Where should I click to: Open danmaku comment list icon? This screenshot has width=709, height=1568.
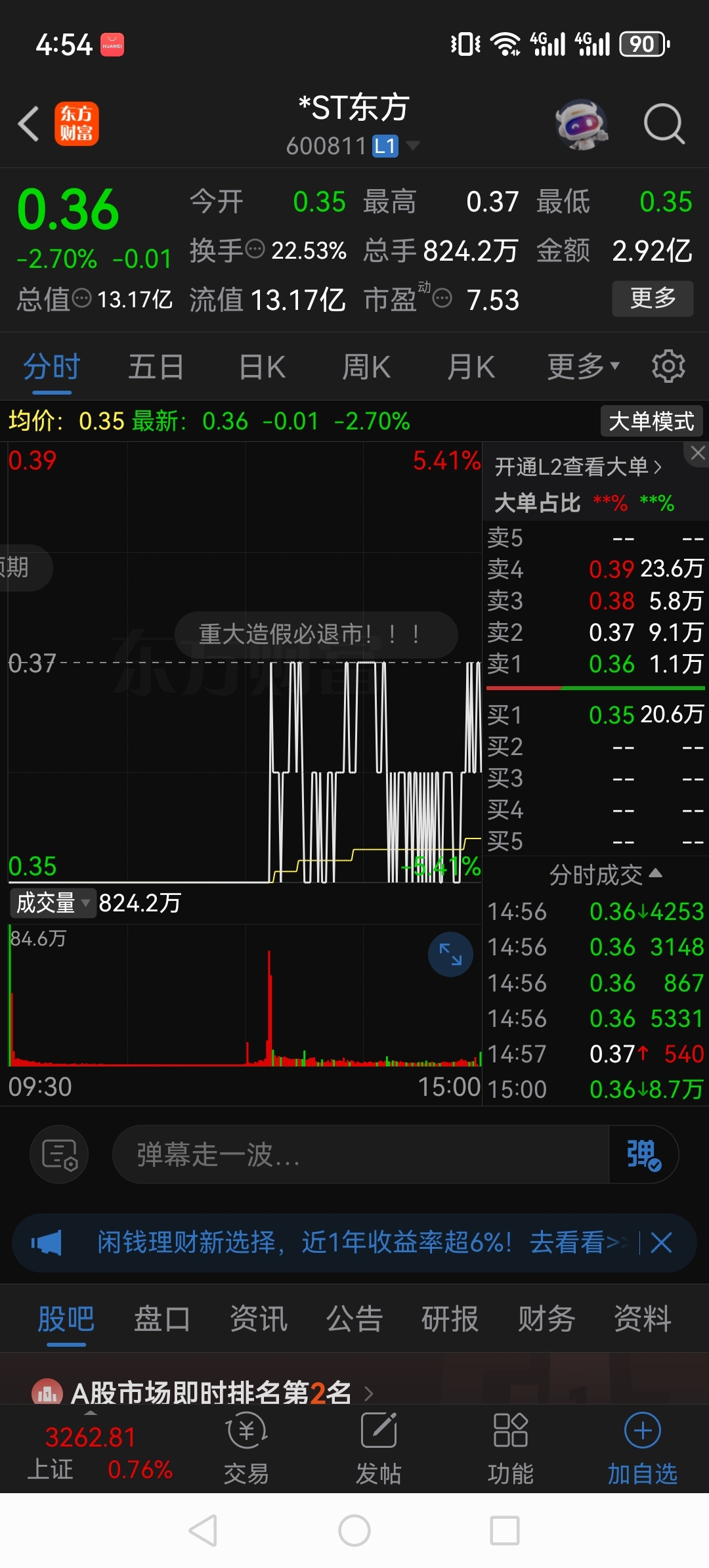tap(59, 1154)
